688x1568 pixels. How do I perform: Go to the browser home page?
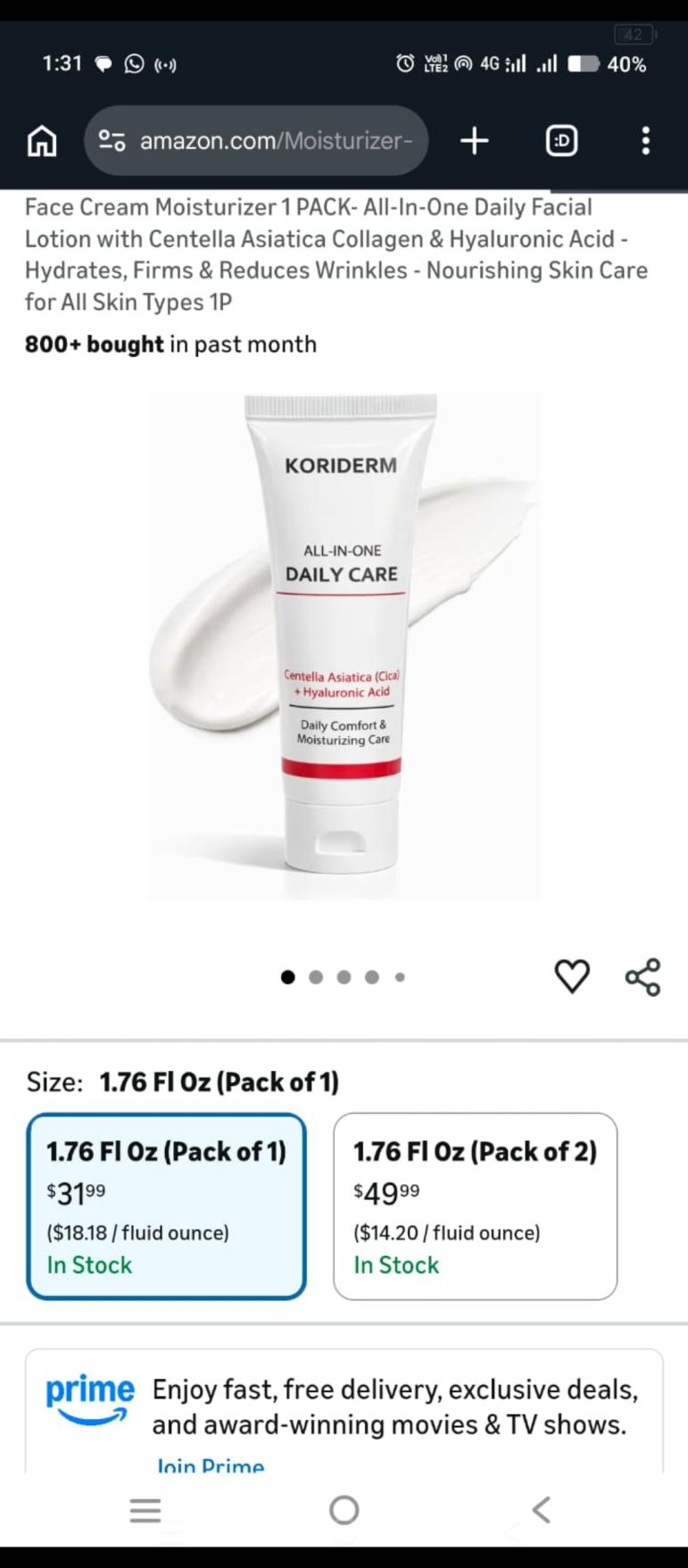coord(42,141)
